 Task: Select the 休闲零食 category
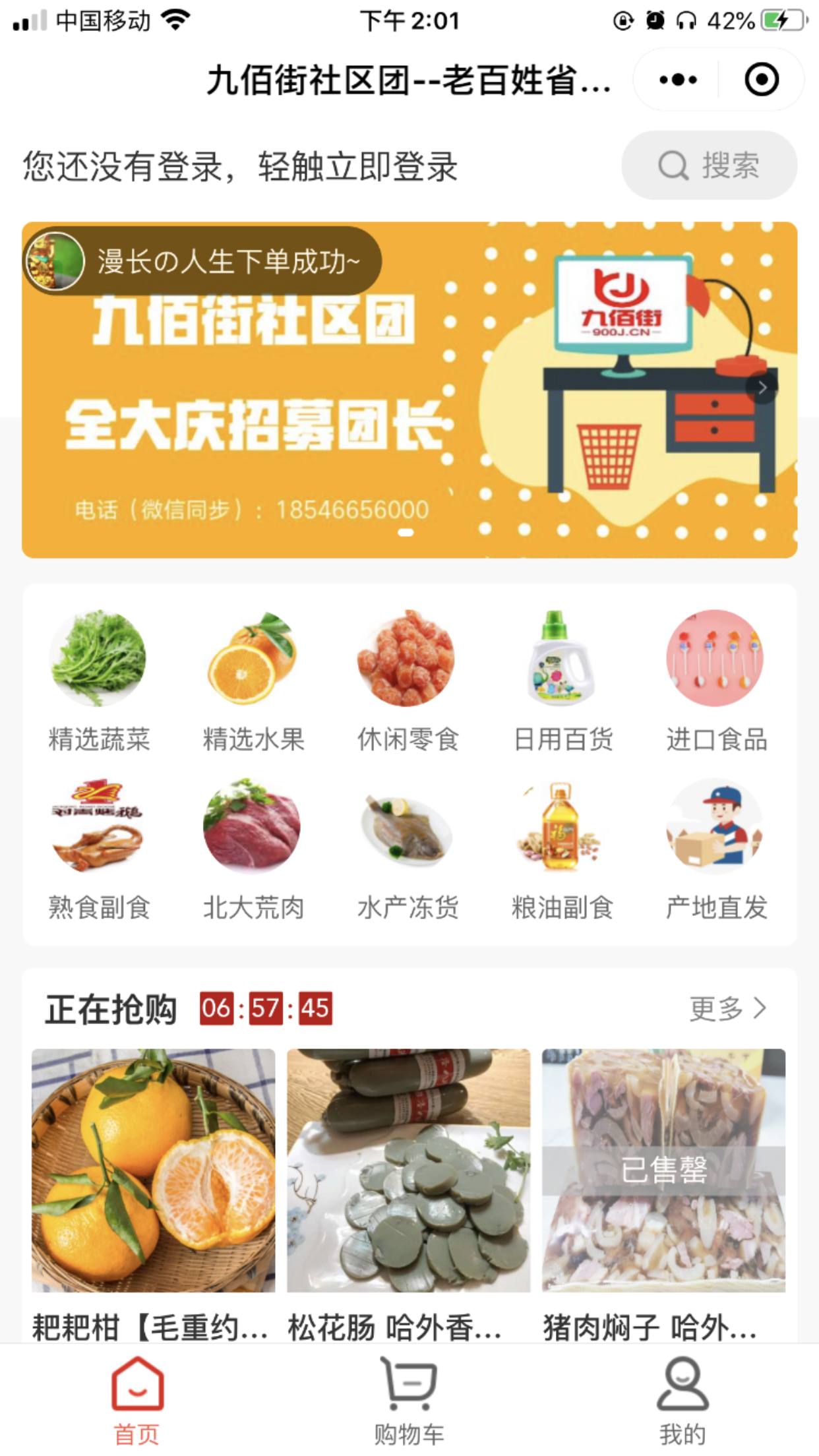pos(408,679)
